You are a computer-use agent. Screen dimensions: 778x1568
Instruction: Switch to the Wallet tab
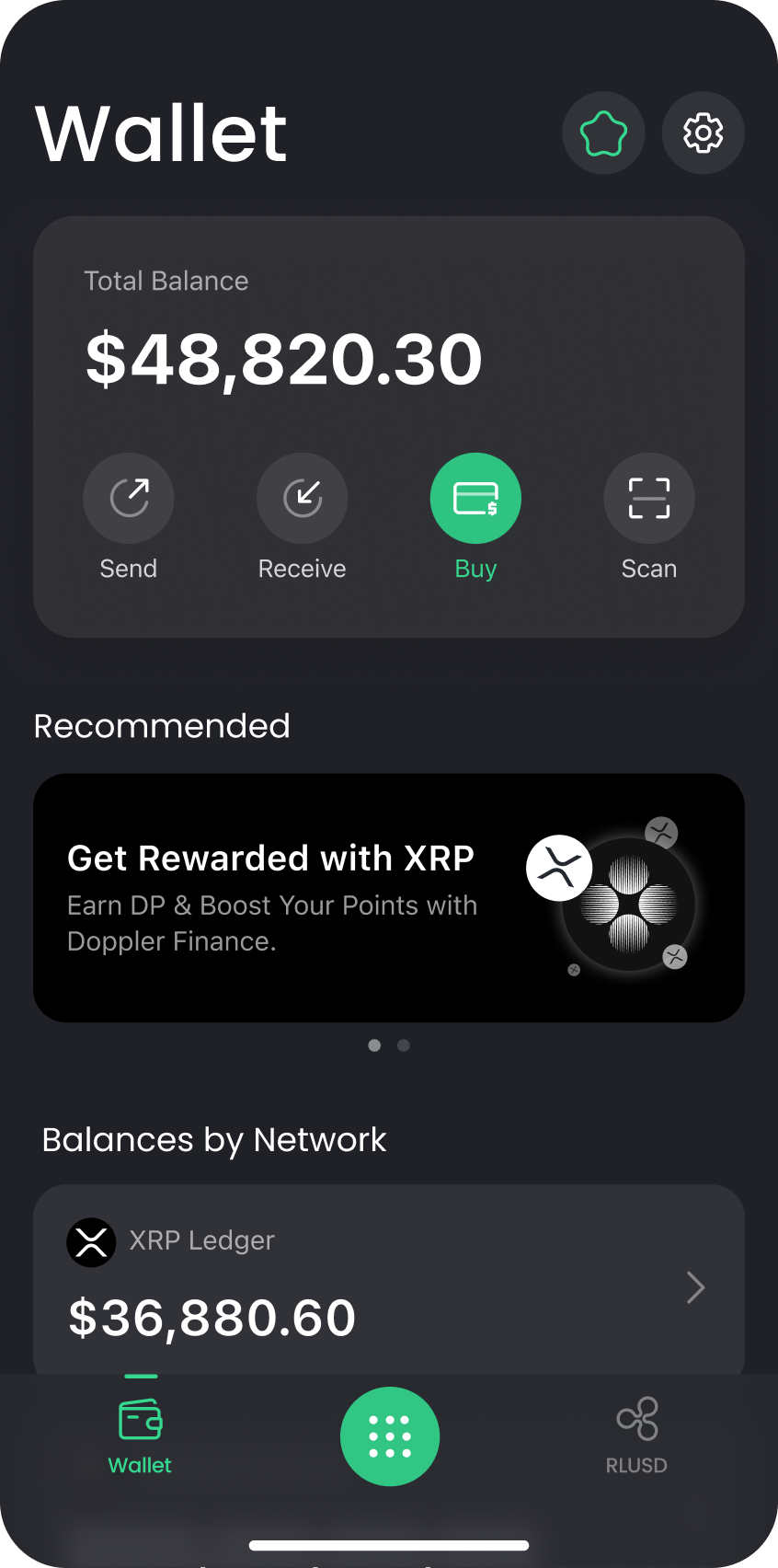click(x=140, y=1435)
